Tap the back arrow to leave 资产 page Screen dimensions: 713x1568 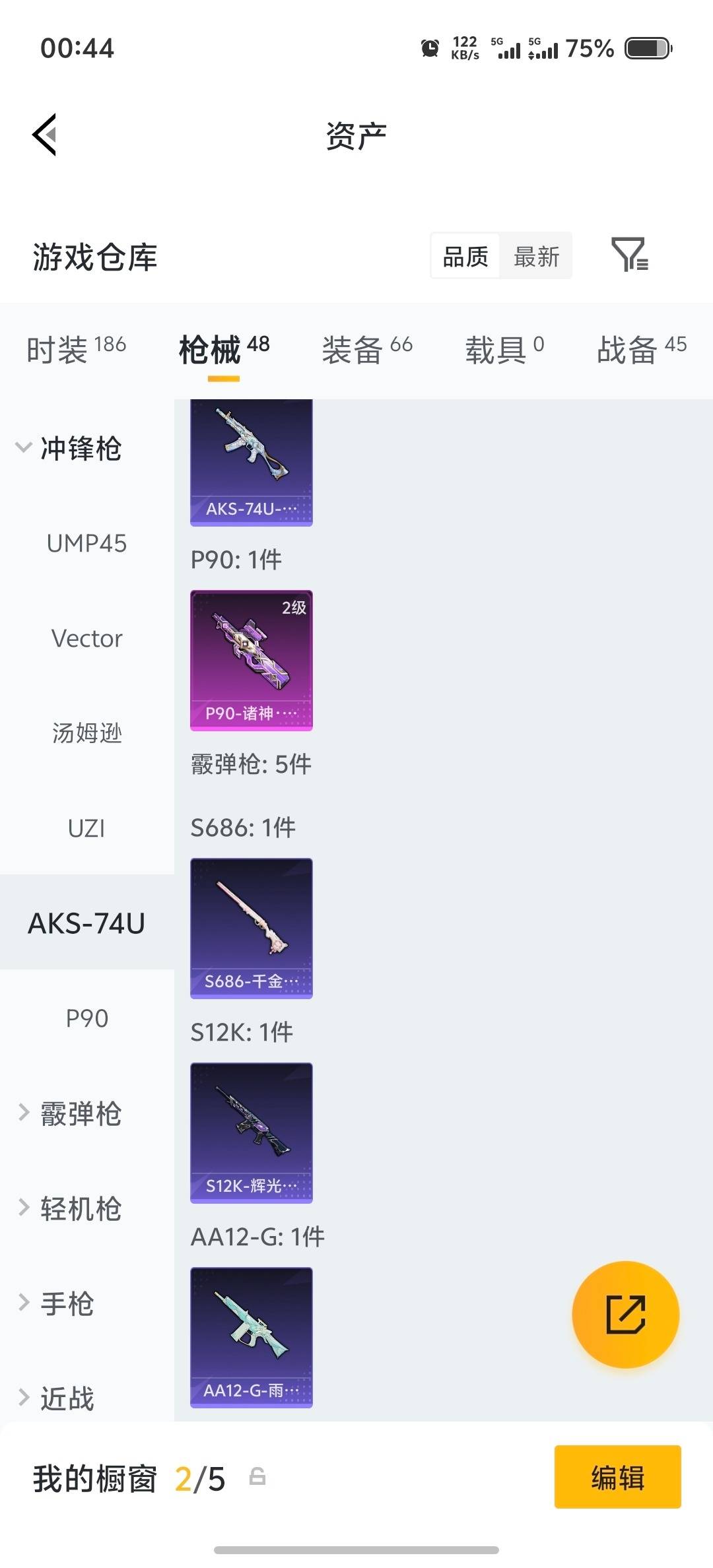coord(44,135)
